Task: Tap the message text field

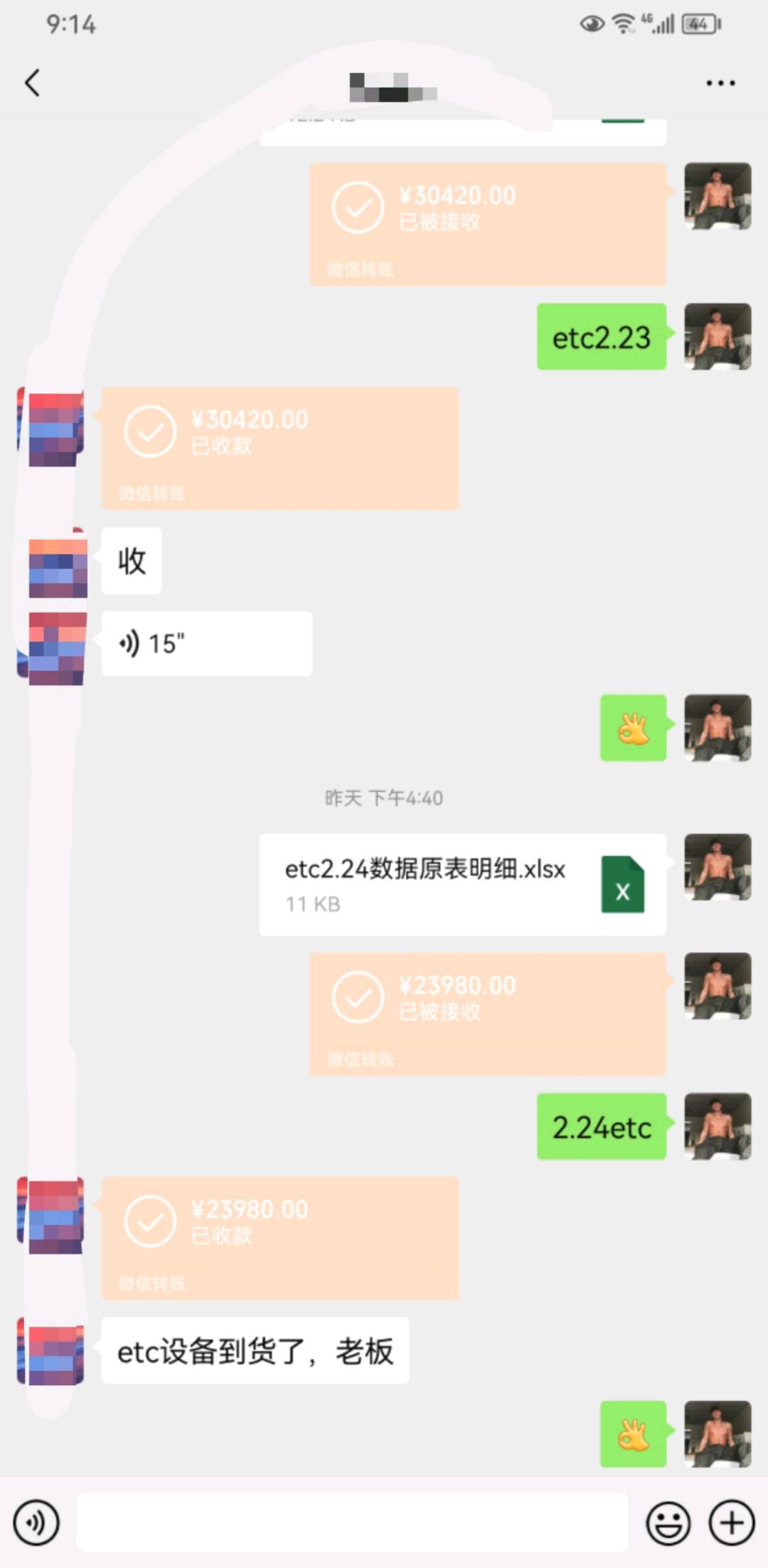Action: [352, 1522]
